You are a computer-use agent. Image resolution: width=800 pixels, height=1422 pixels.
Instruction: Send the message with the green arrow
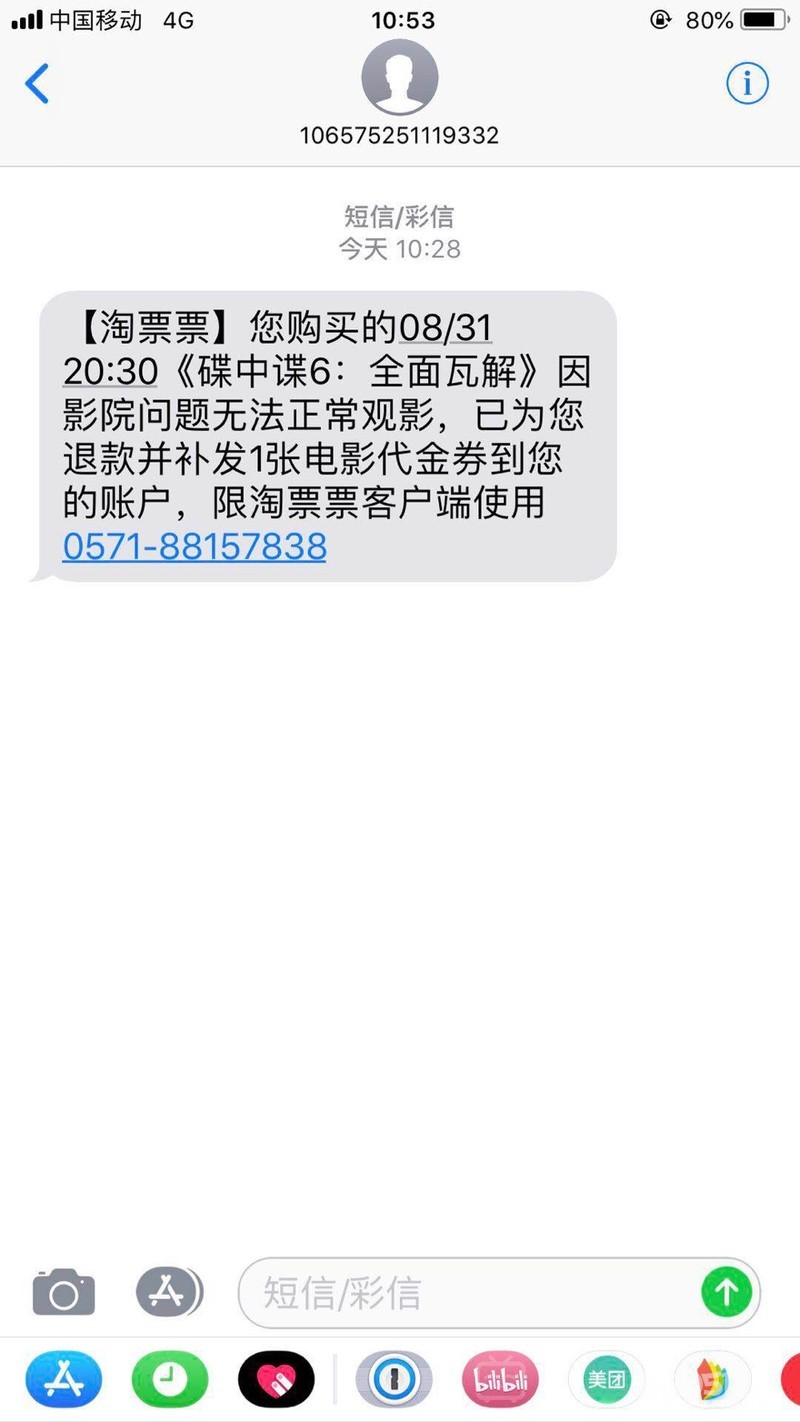[726, 1292]
